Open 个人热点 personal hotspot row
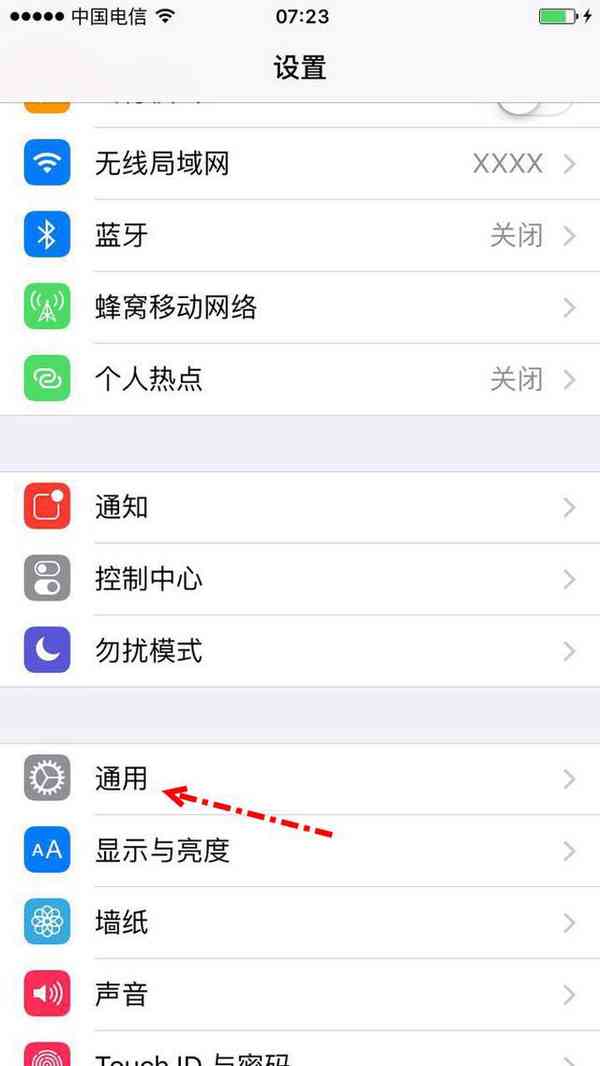This screenshot has width=600, height=1066. 300,379
